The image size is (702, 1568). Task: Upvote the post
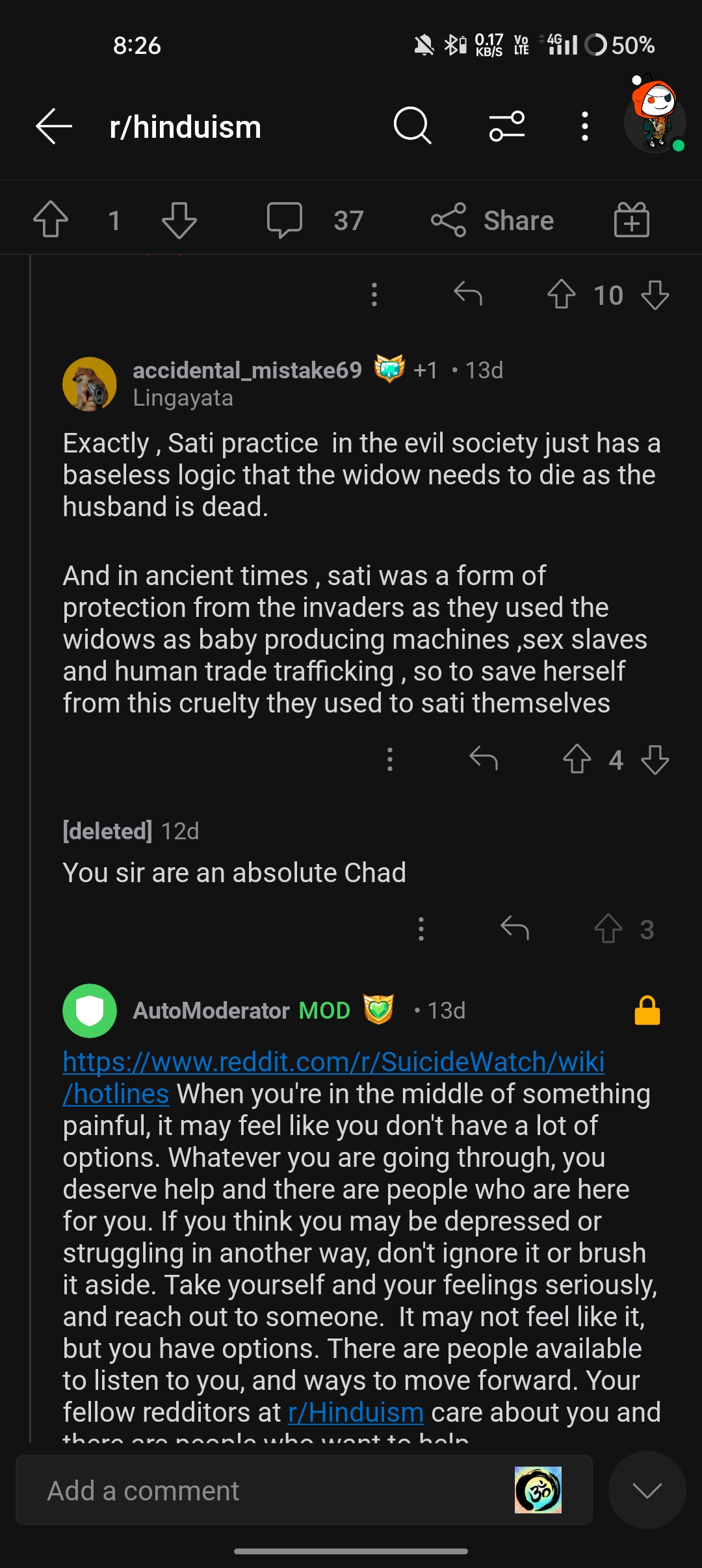pos(52,220)
